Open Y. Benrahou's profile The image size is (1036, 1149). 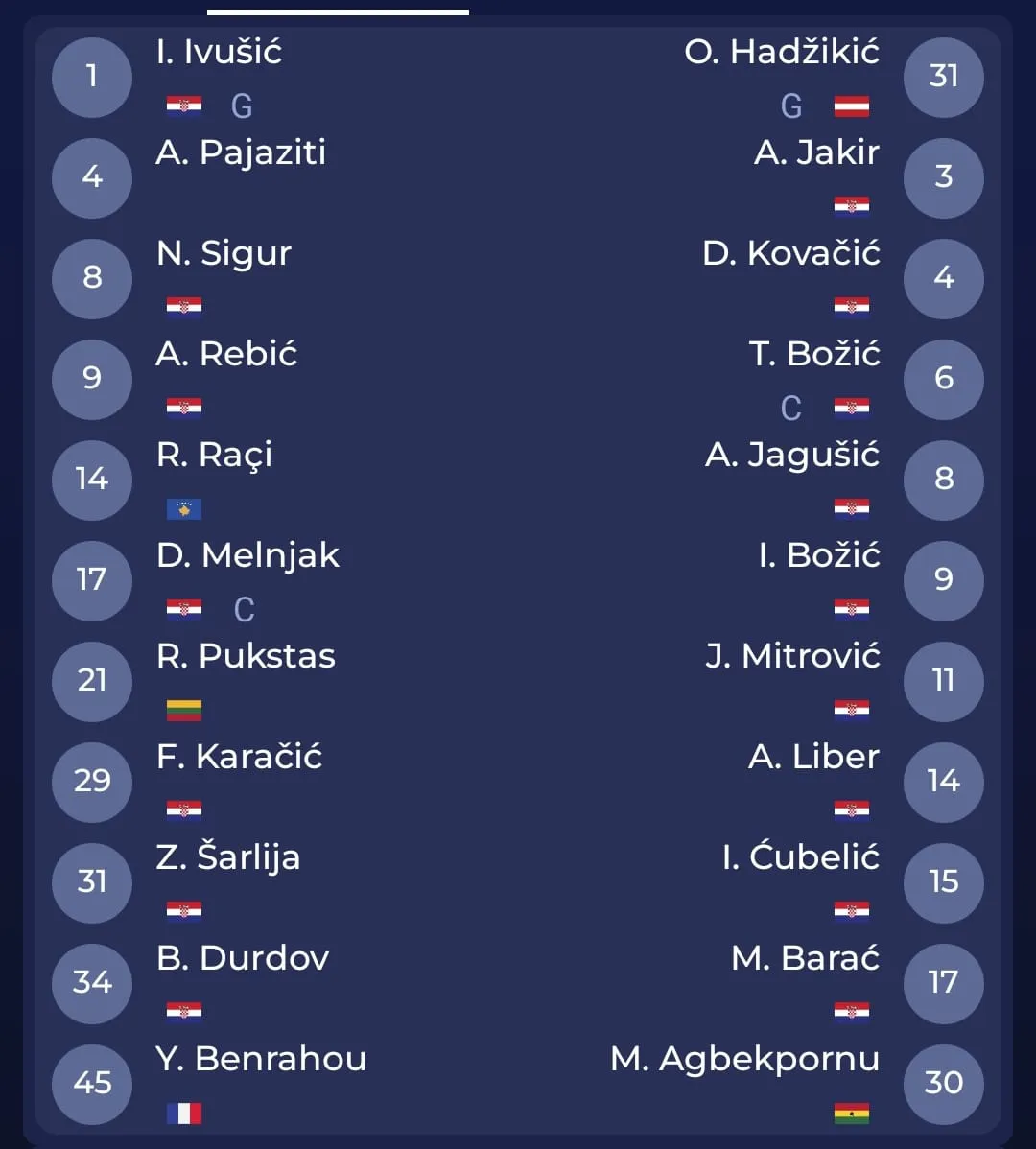point(261,1060)
